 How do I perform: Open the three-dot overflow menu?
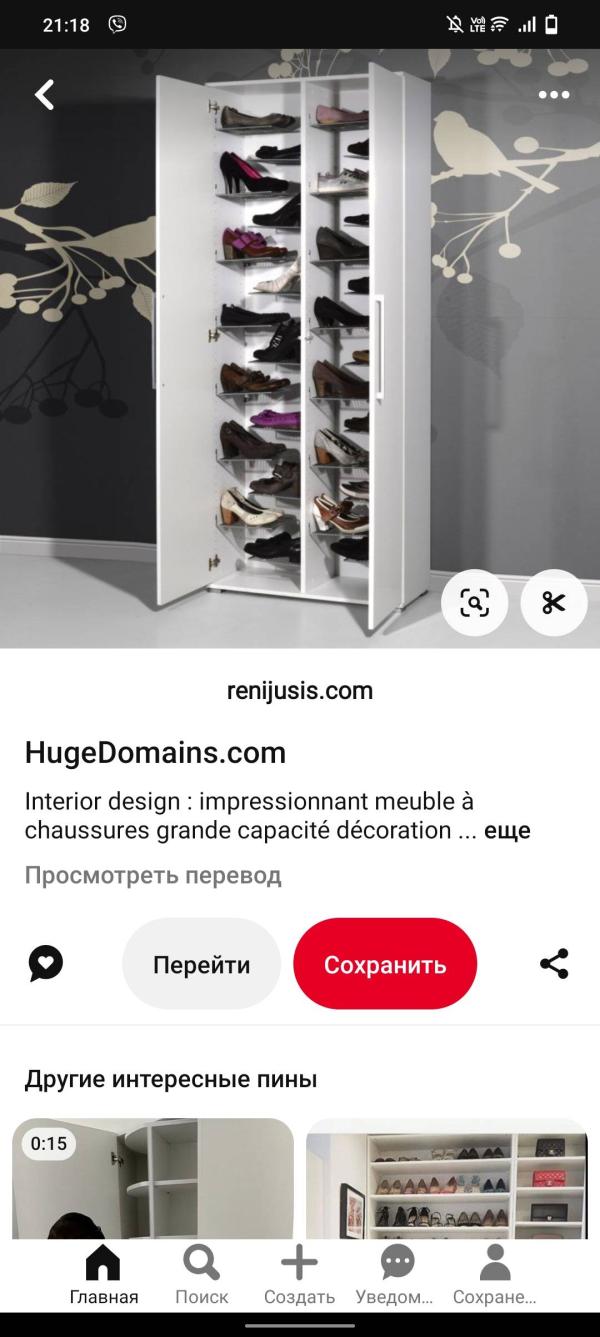(x=553, y=95)
